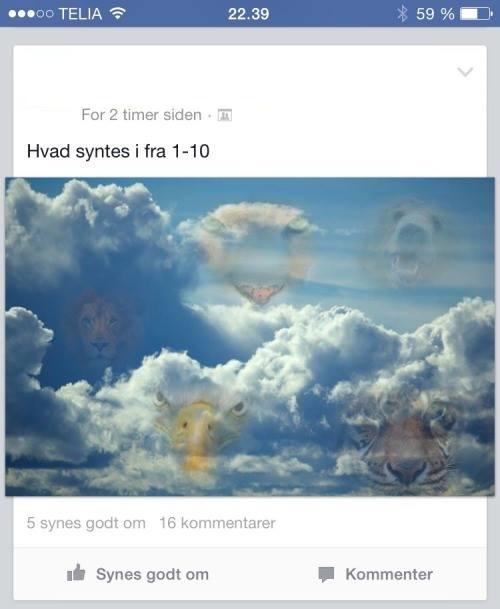This screenshot has height=609, width=500.
Task: Tap Kommenter to write a comment
Action: (x=375, y=574)
